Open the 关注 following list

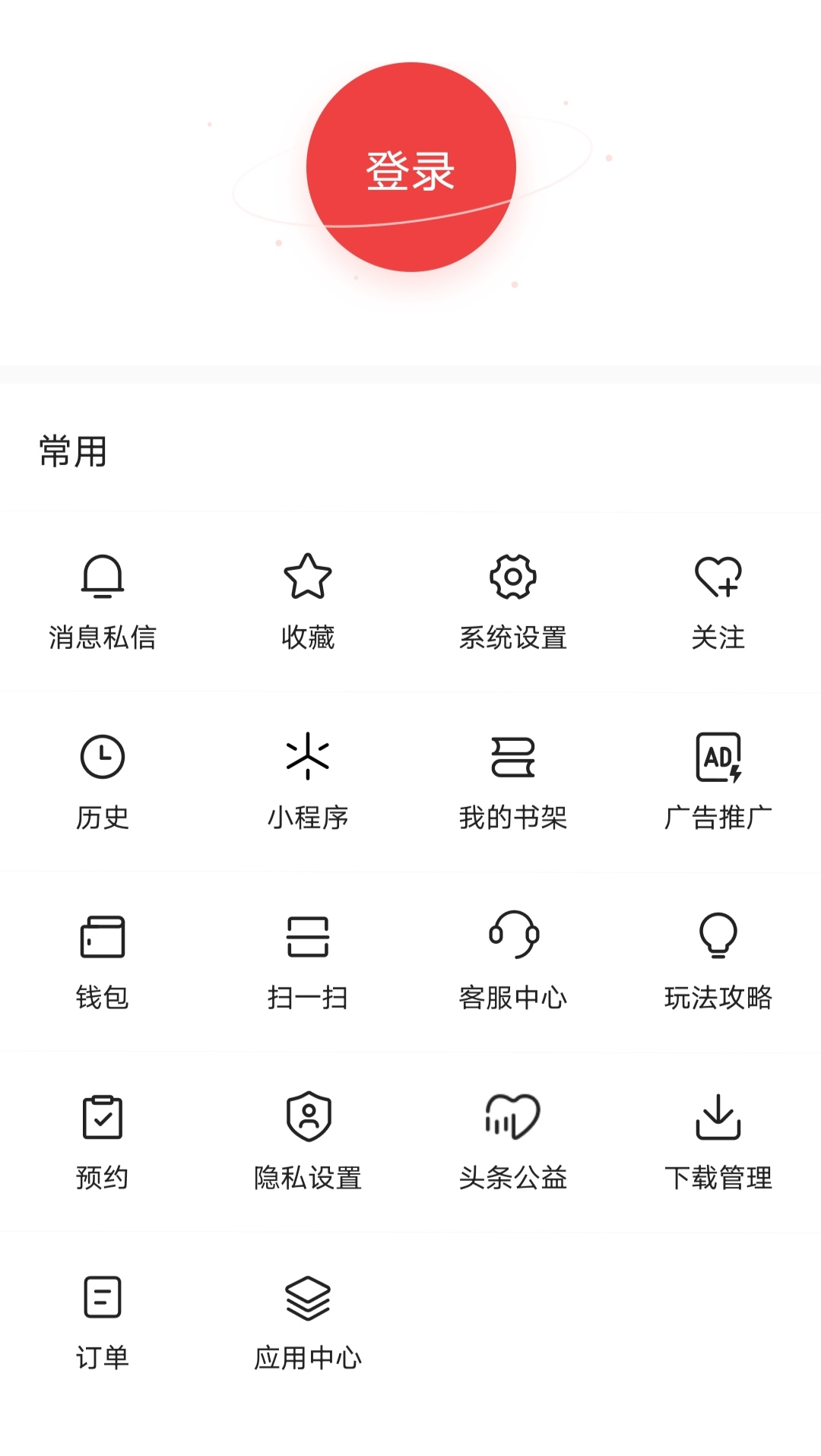(x=718, y=601)
